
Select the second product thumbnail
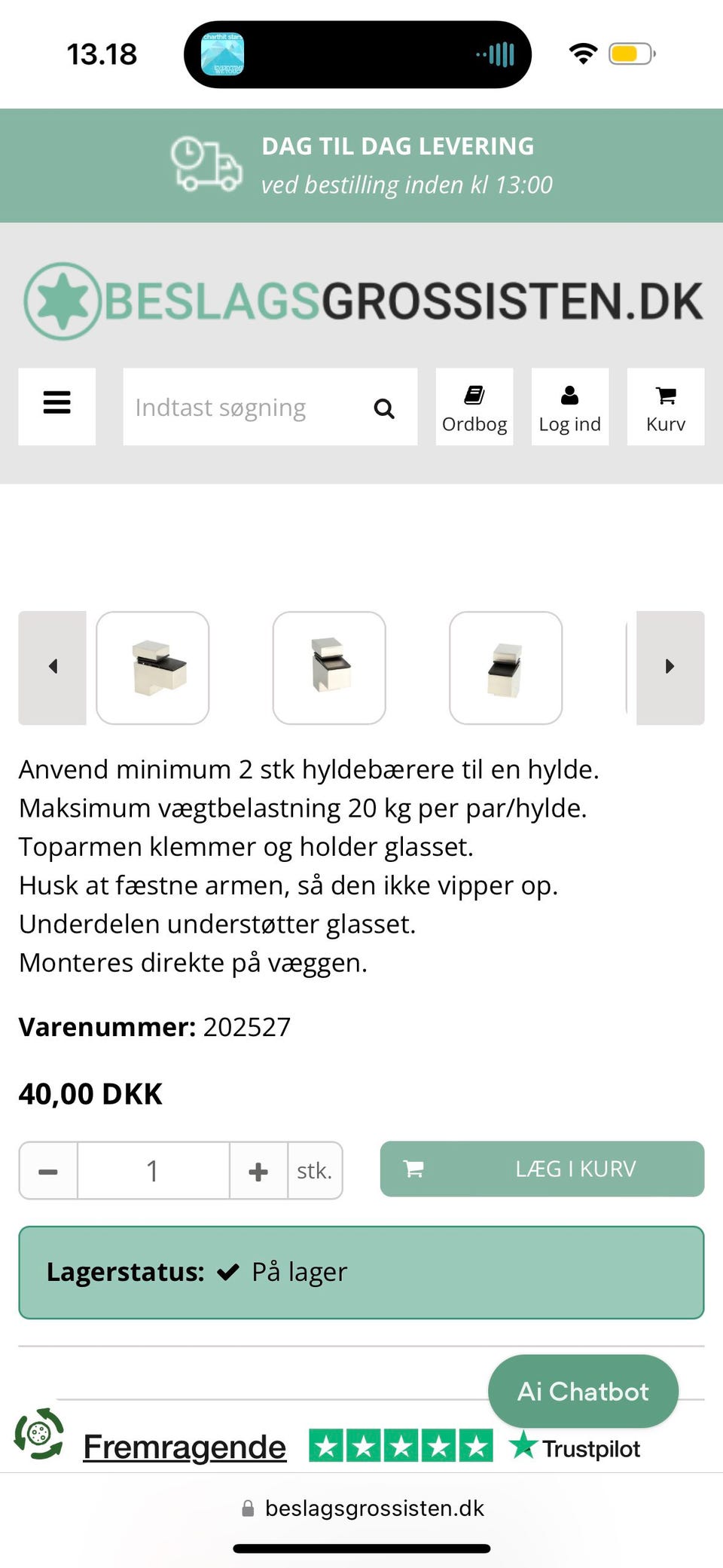click(x=329, y=668)
